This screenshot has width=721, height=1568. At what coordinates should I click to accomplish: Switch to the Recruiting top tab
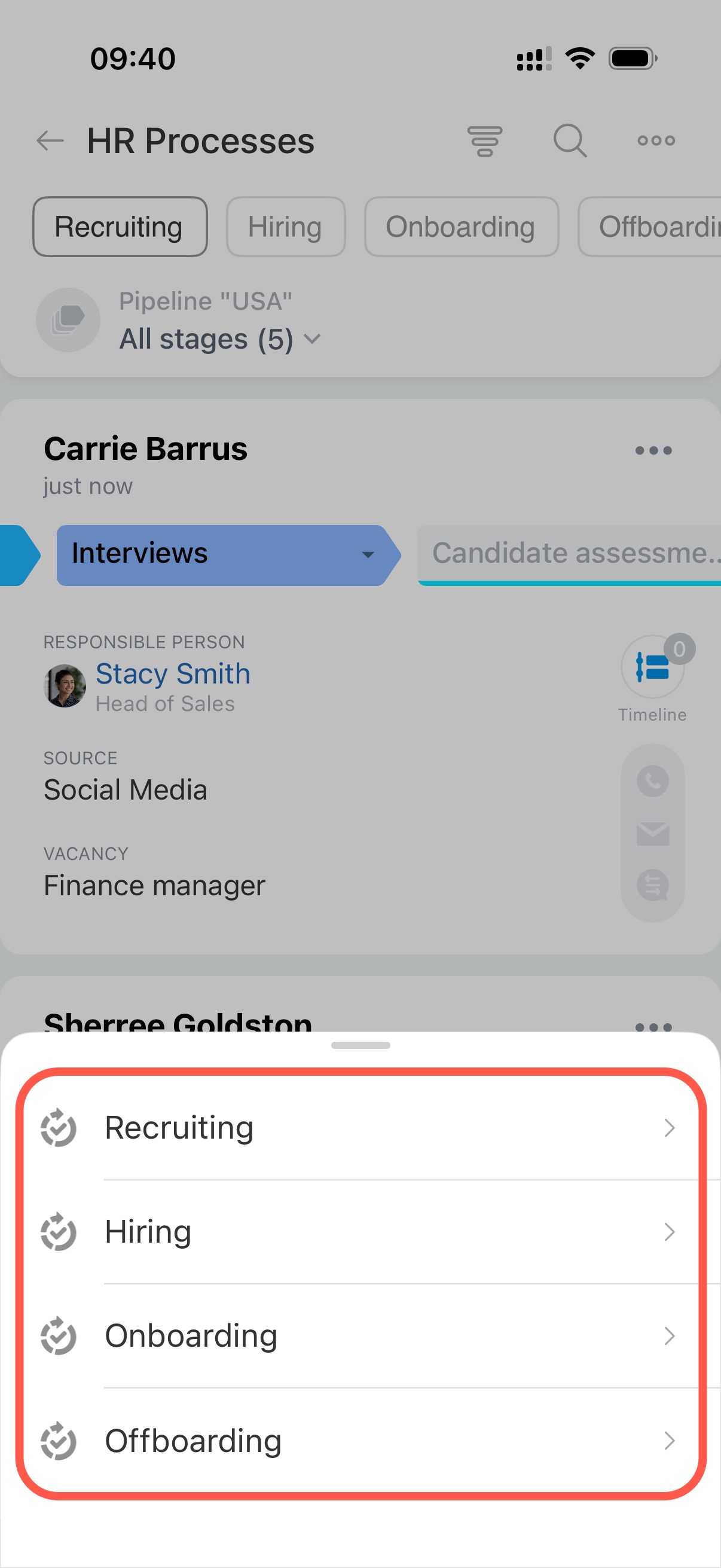[x=119, y=227]
